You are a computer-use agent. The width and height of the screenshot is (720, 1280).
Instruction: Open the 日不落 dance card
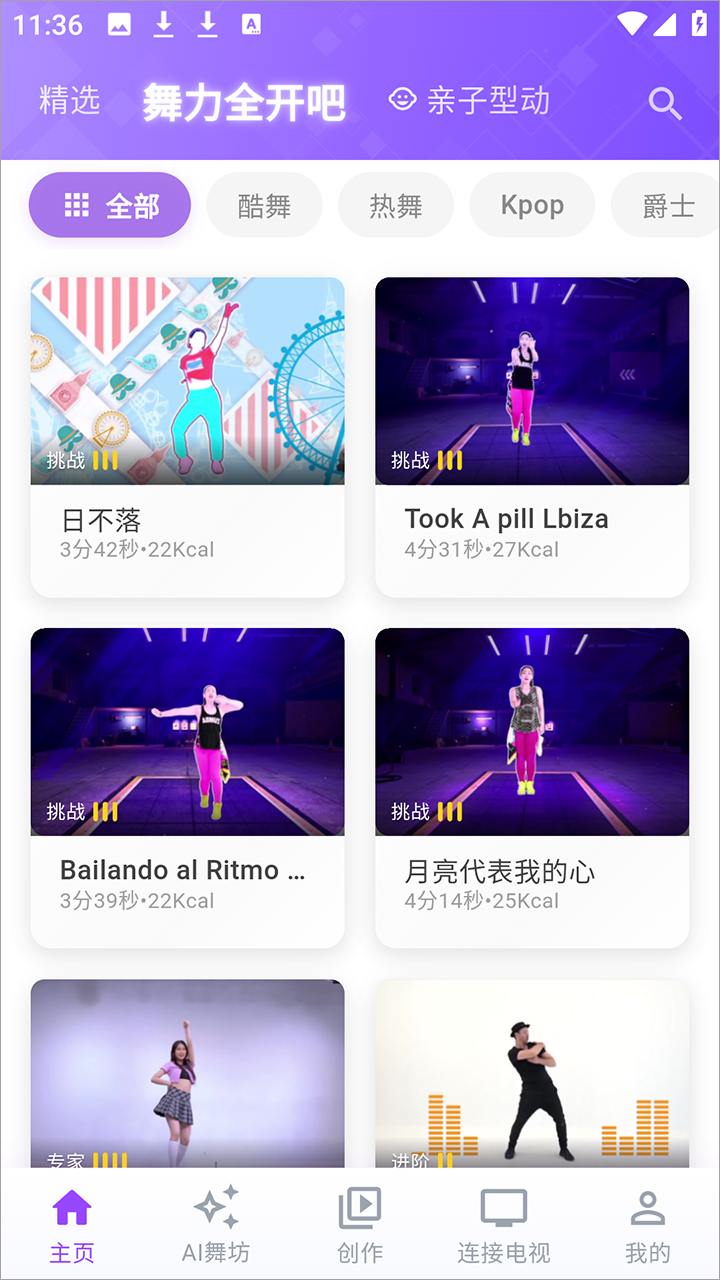(188, 437)
